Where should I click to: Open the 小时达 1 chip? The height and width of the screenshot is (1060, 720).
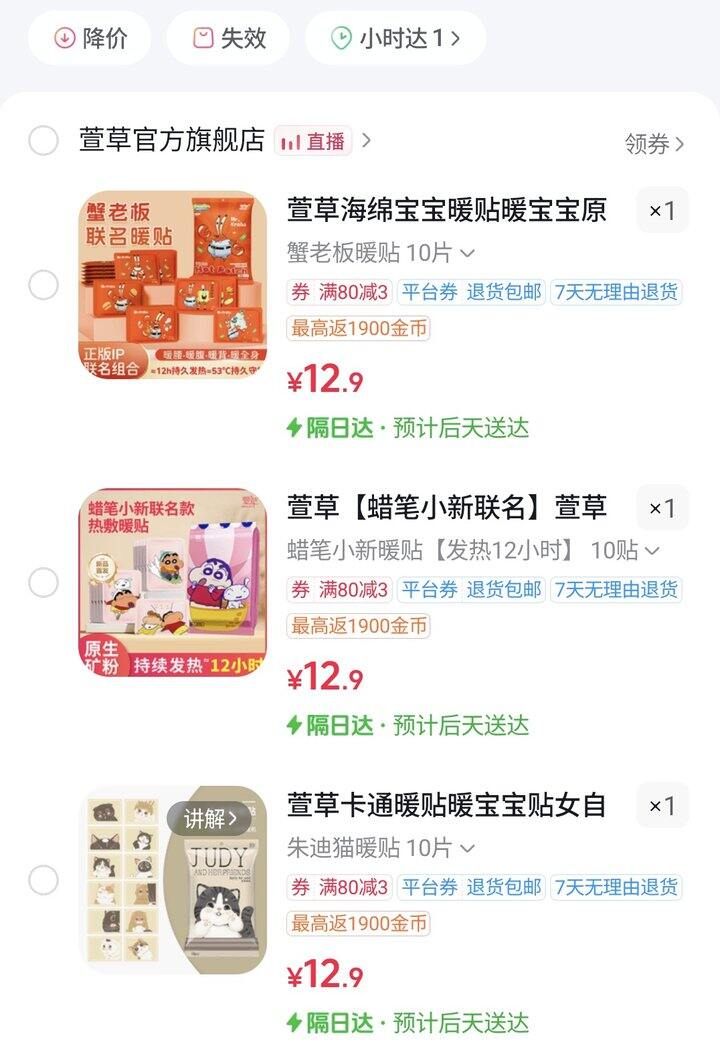[x=395, y=38]
